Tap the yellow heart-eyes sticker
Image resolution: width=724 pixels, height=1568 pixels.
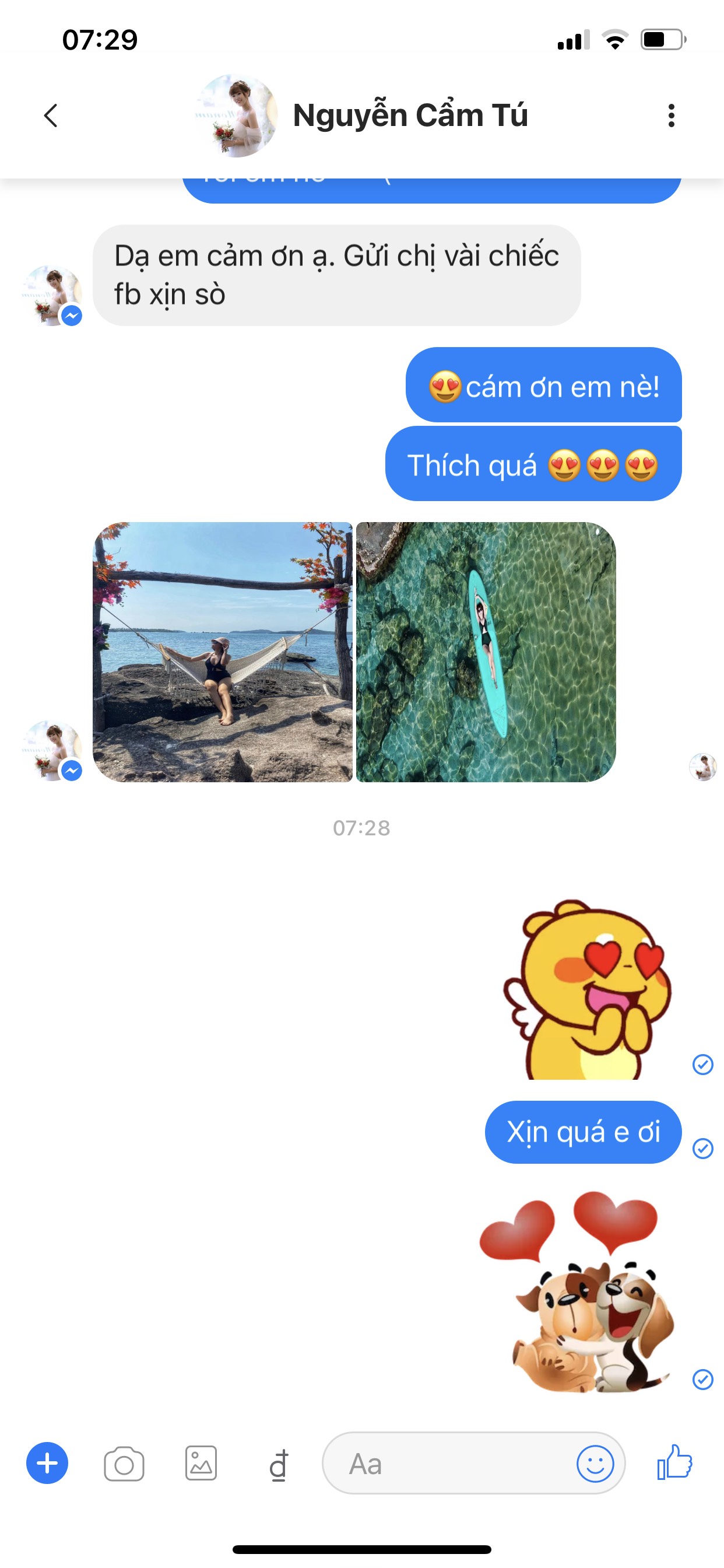[588, 991]
